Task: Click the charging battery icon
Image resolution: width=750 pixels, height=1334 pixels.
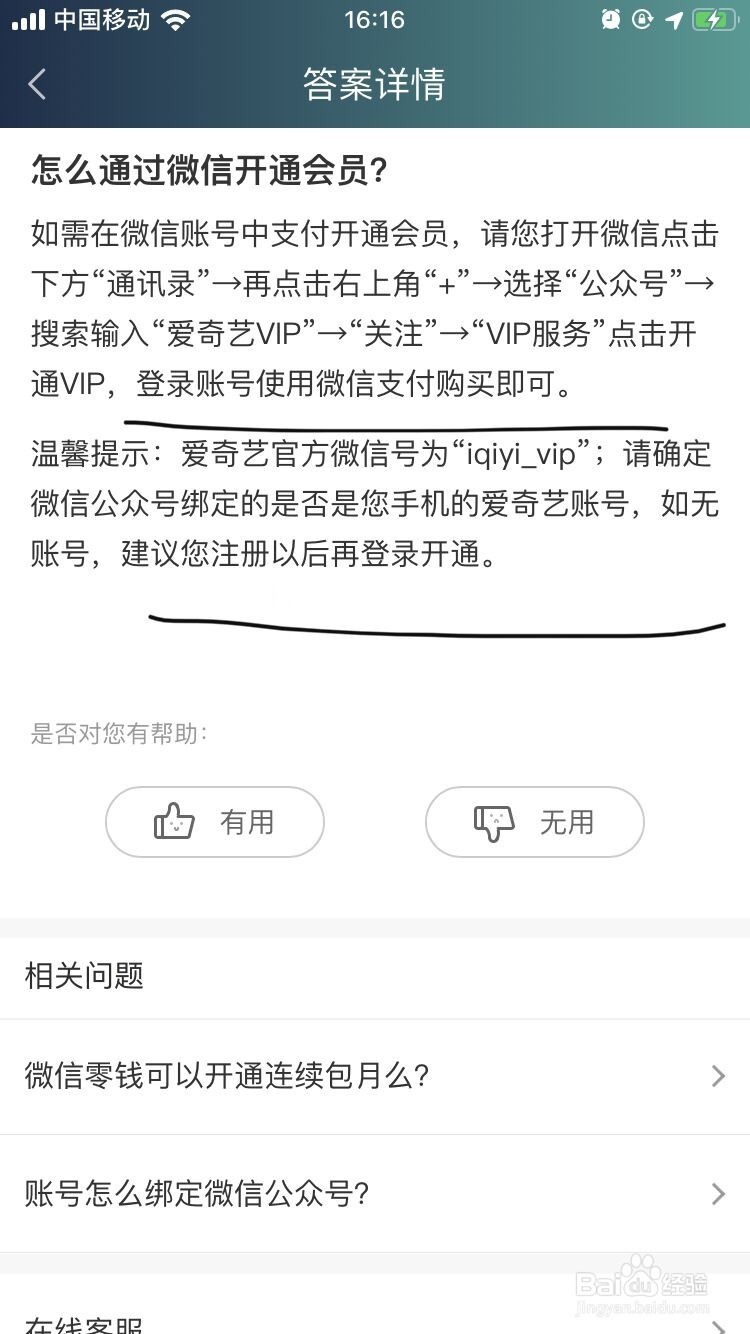Action: click(713, 19)
